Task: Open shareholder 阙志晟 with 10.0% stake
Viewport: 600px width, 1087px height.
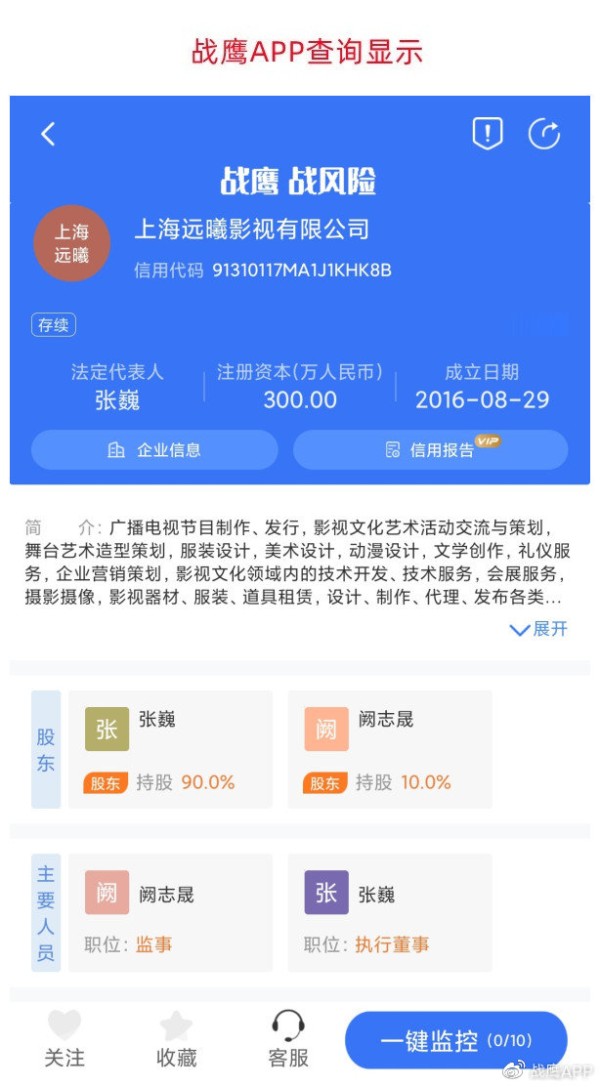Action: point(390,749)
